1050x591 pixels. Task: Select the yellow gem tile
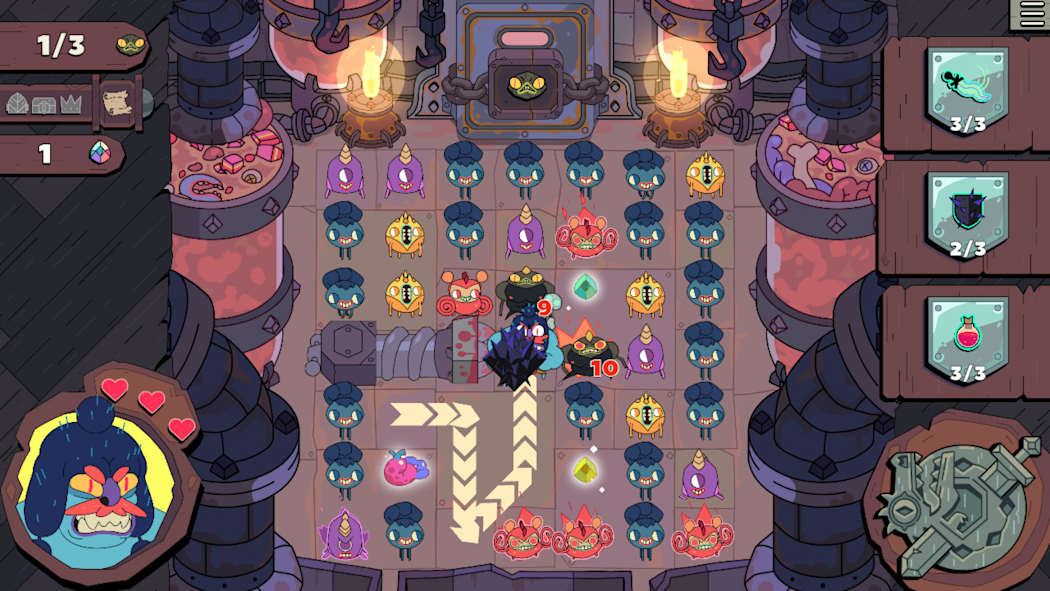click(x=585, y=468)
